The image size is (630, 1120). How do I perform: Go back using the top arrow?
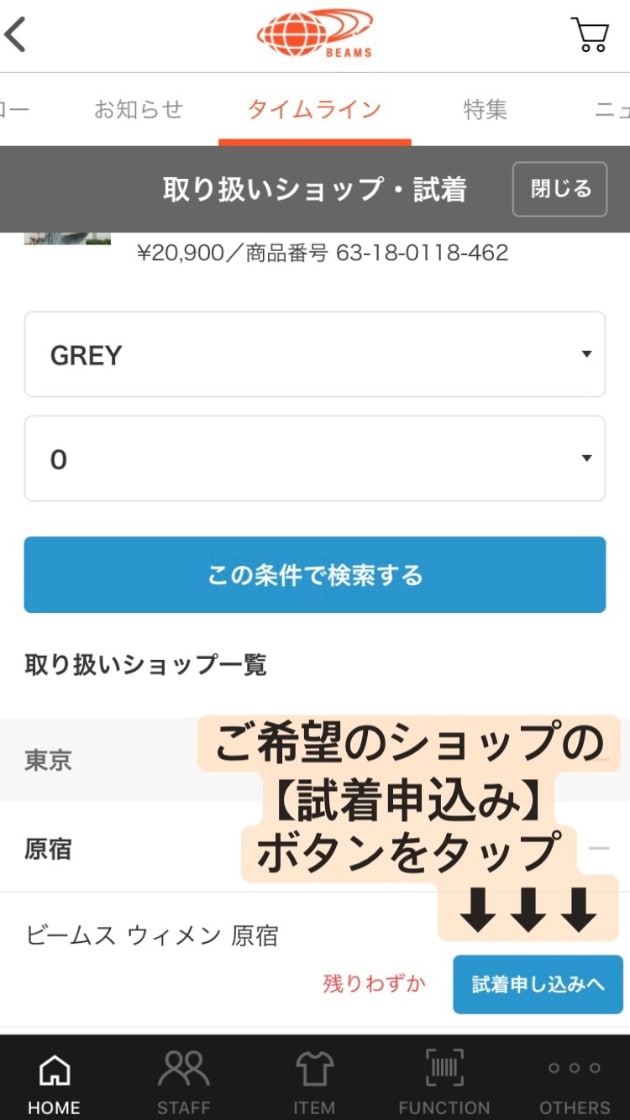pyautogui.click(x=16, y=34)
